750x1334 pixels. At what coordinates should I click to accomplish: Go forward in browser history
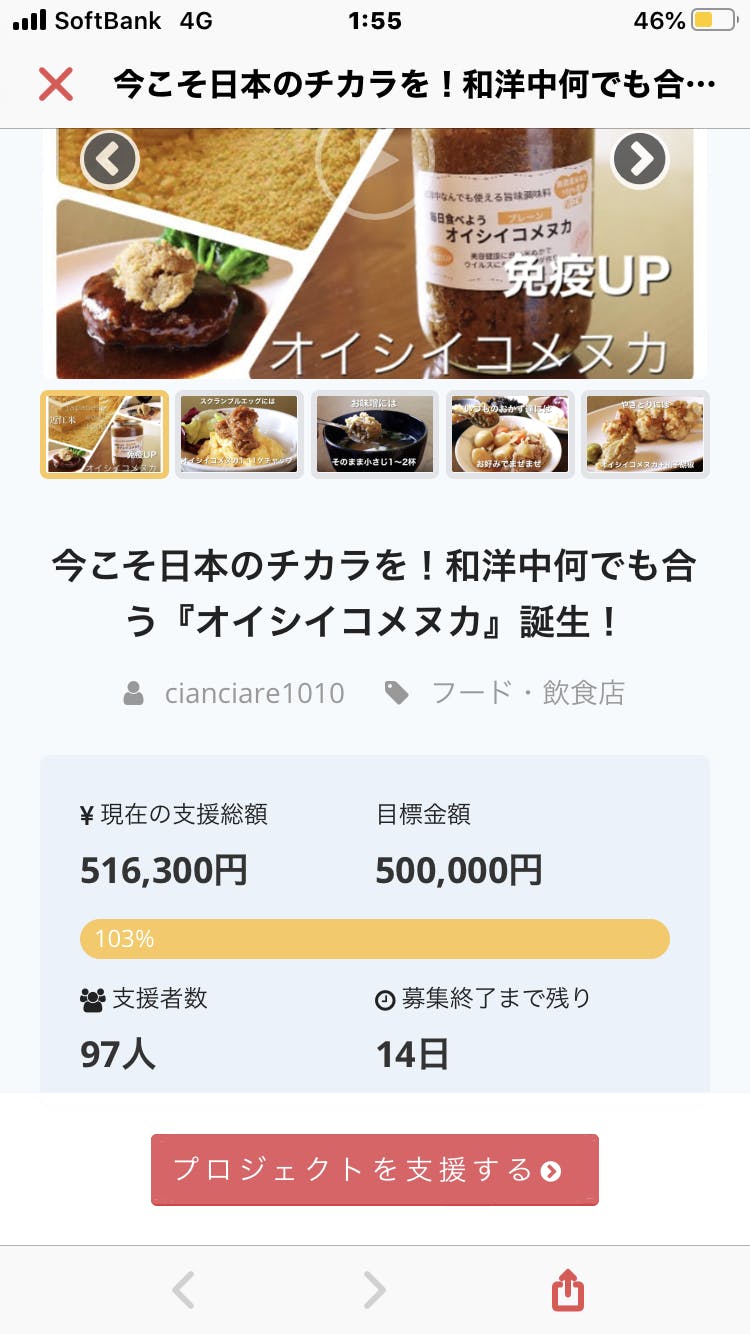click(x=374, y=1290)
